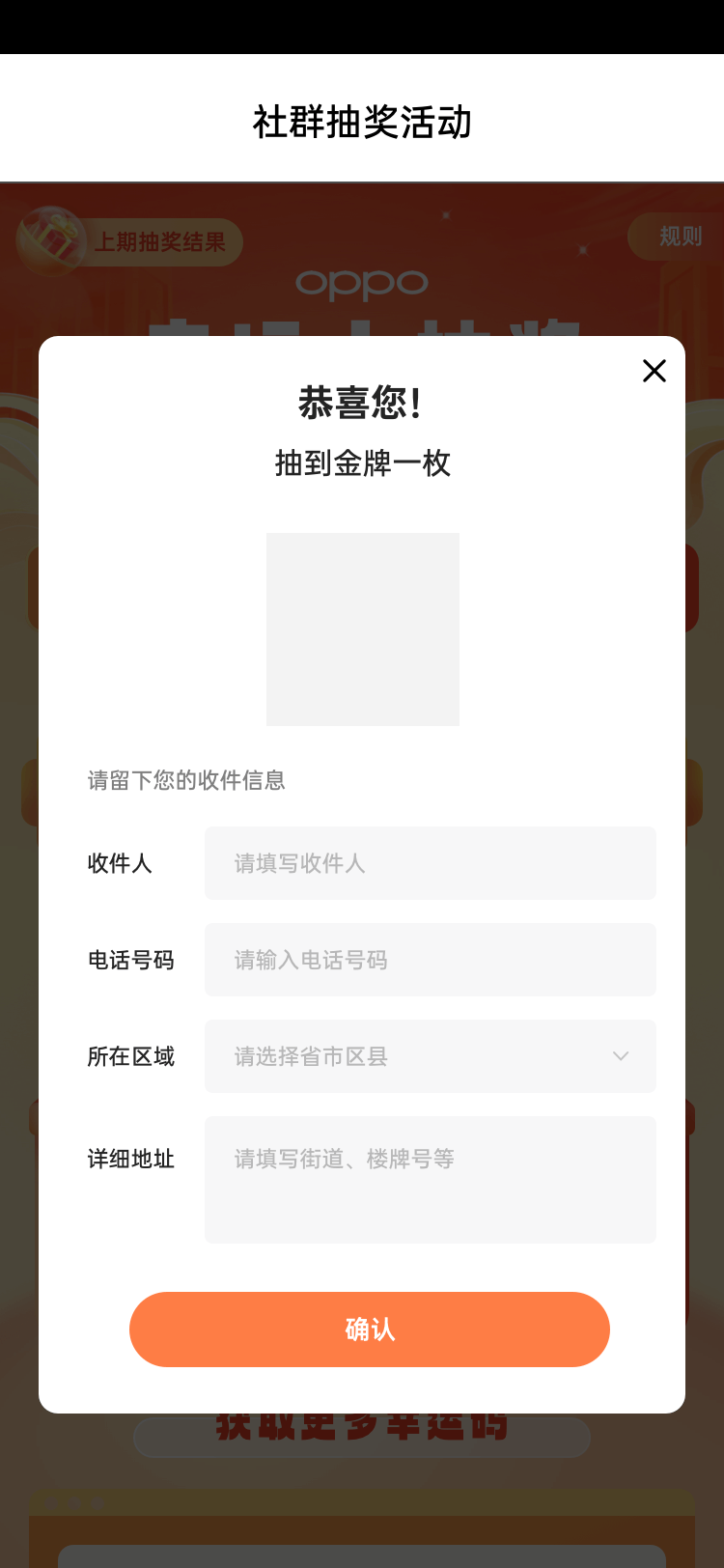Focus the 电话号码 phone number field
The height and width of the screenshot is (1568, 724).
[x=430, y=960]
